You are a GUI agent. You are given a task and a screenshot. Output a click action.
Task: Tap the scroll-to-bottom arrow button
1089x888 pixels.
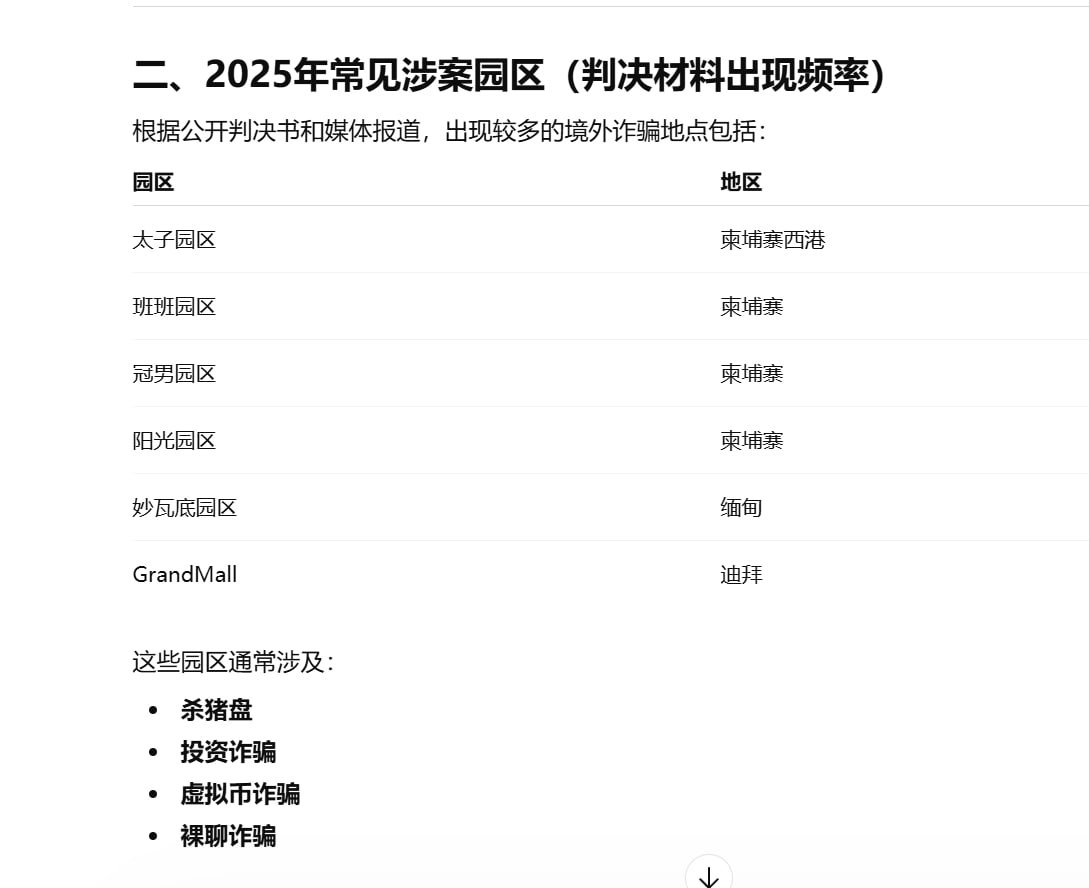point(709,876)
